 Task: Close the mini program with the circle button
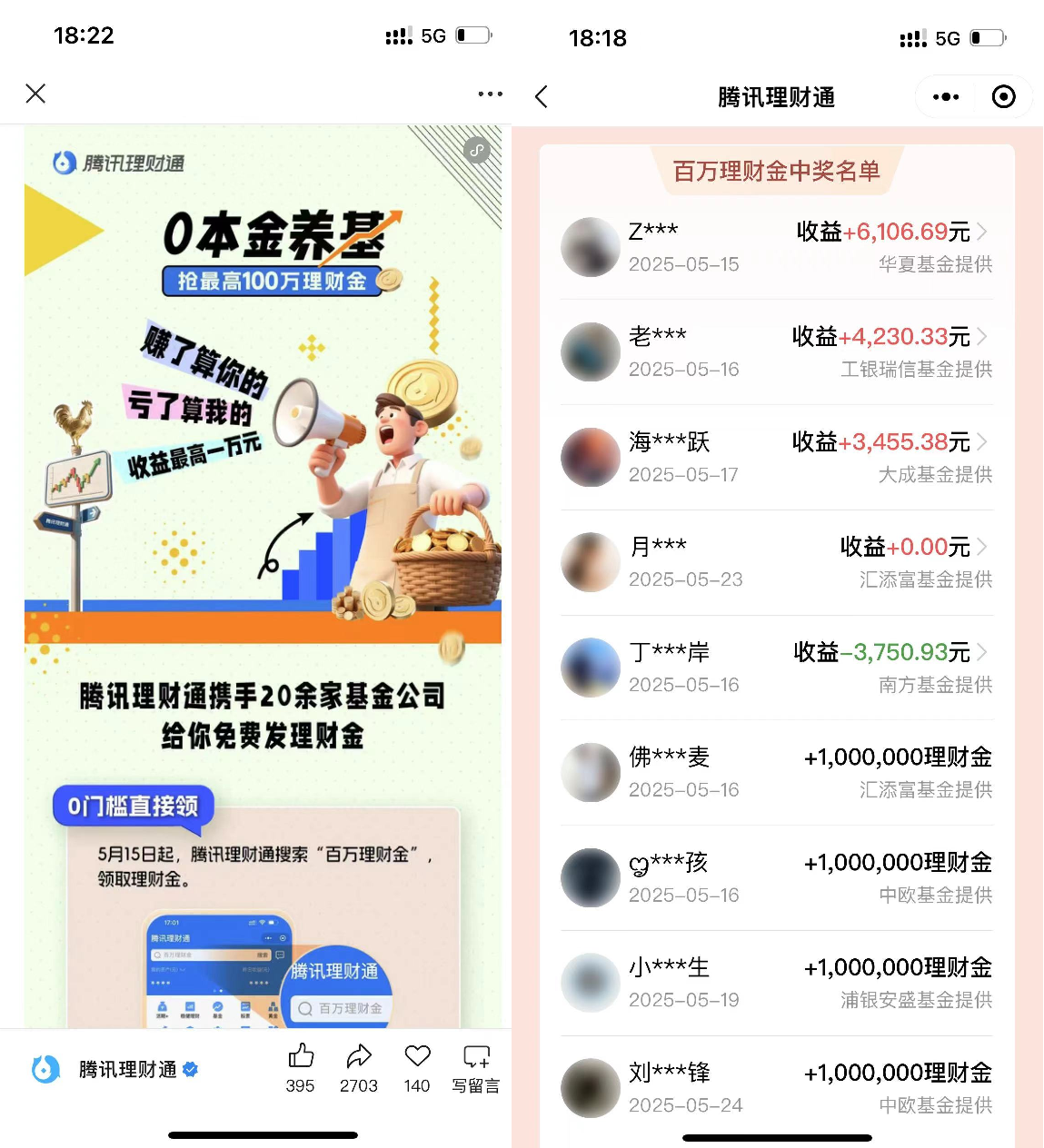1003,97
